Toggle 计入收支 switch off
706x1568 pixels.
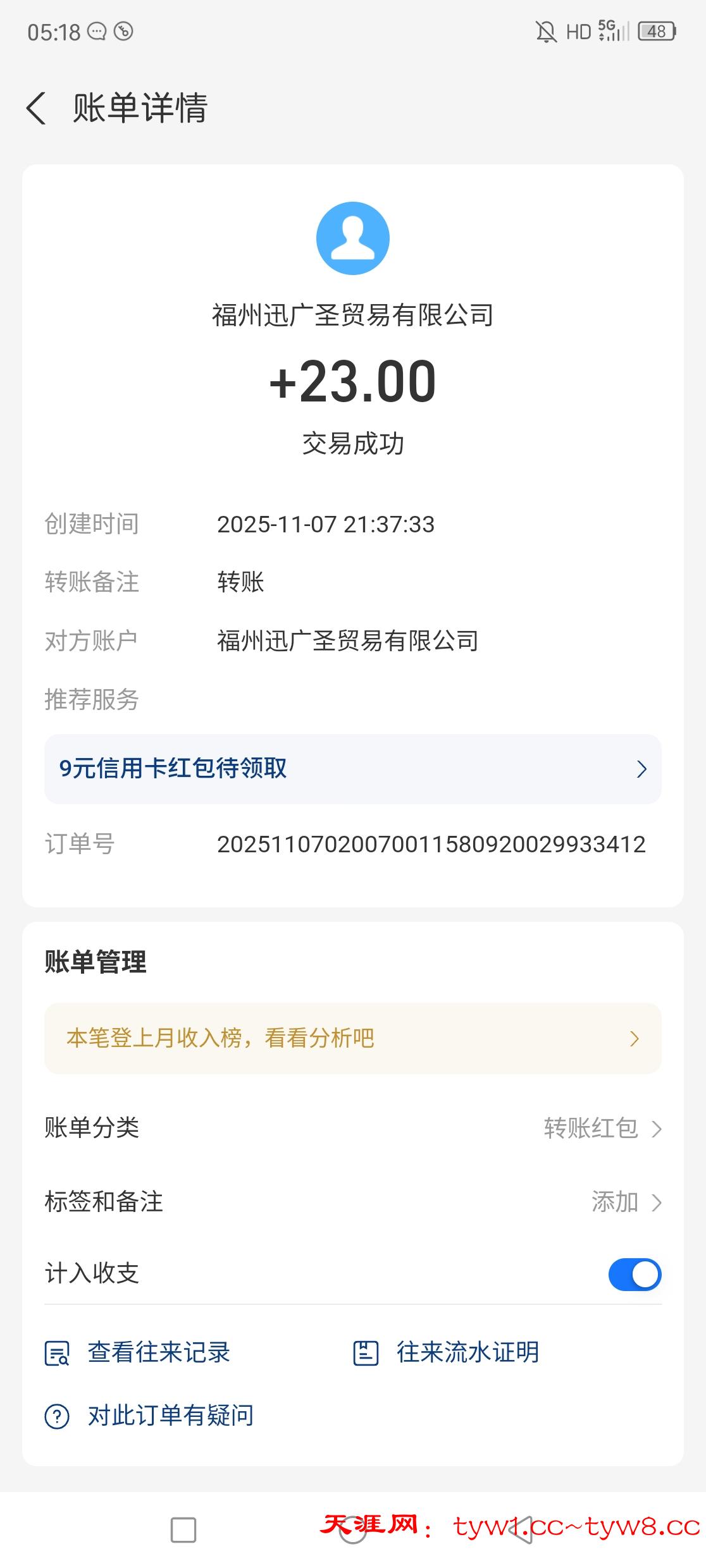[x=635, y=1274]
